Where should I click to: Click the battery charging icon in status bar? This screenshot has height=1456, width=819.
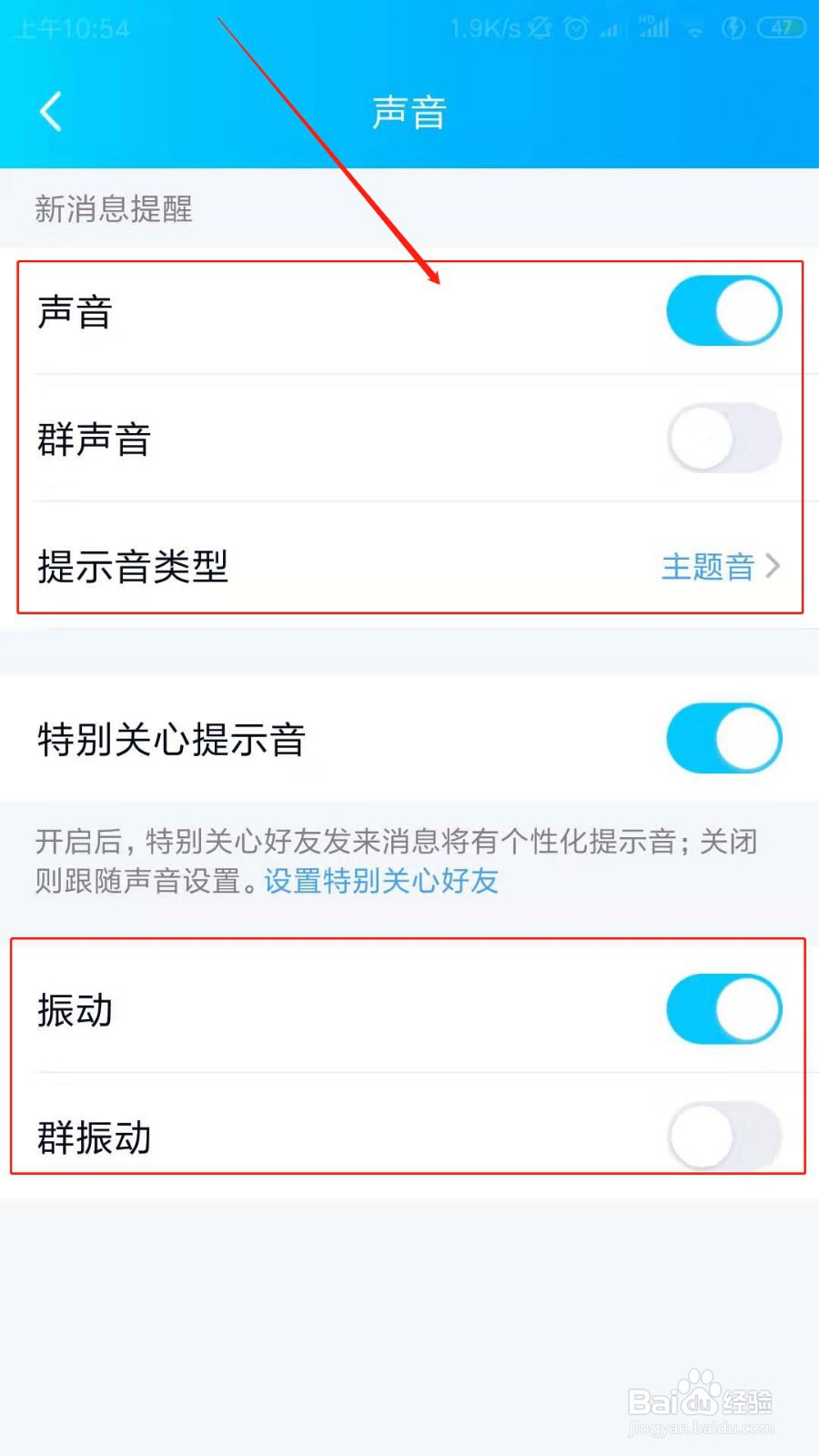click(733, 29)
